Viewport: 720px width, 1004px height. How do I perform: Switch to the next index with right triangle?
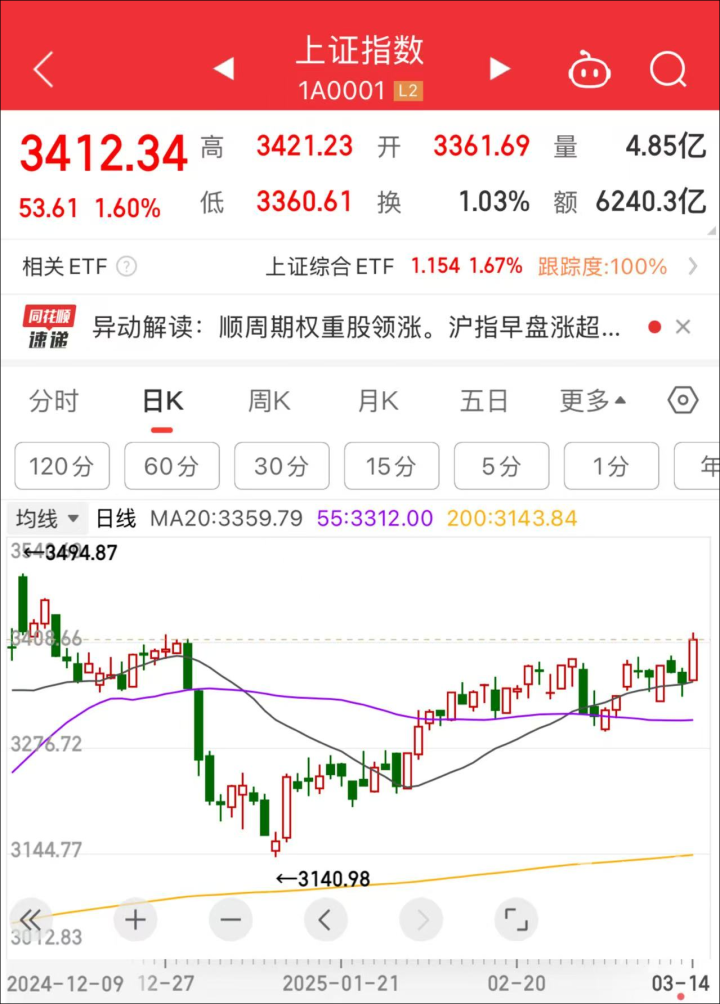click(x=499, y=69)
